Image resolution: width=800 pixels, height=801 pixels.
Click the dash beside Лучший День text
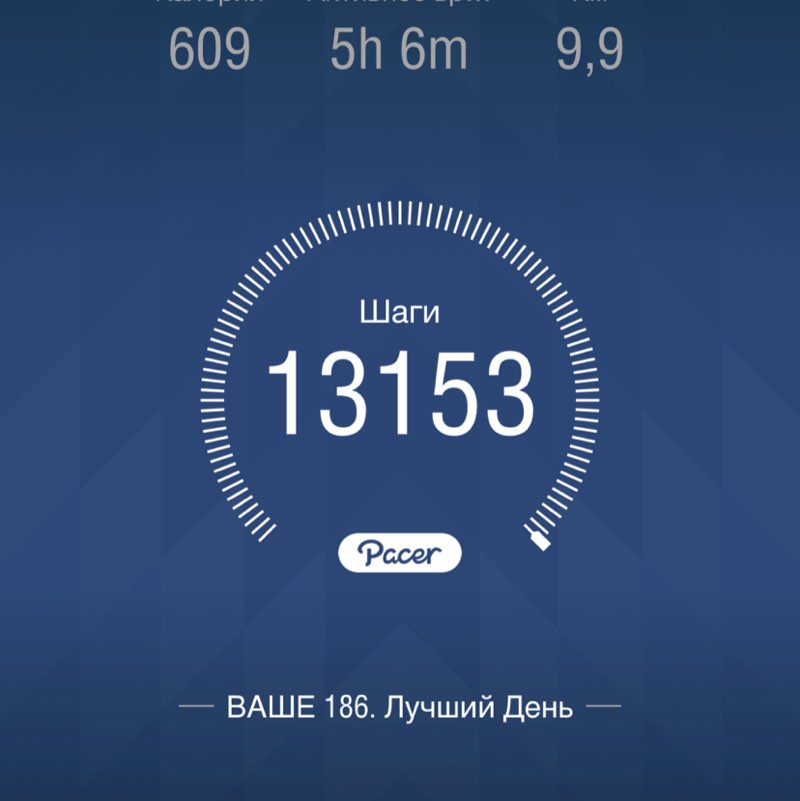point(601,705)
